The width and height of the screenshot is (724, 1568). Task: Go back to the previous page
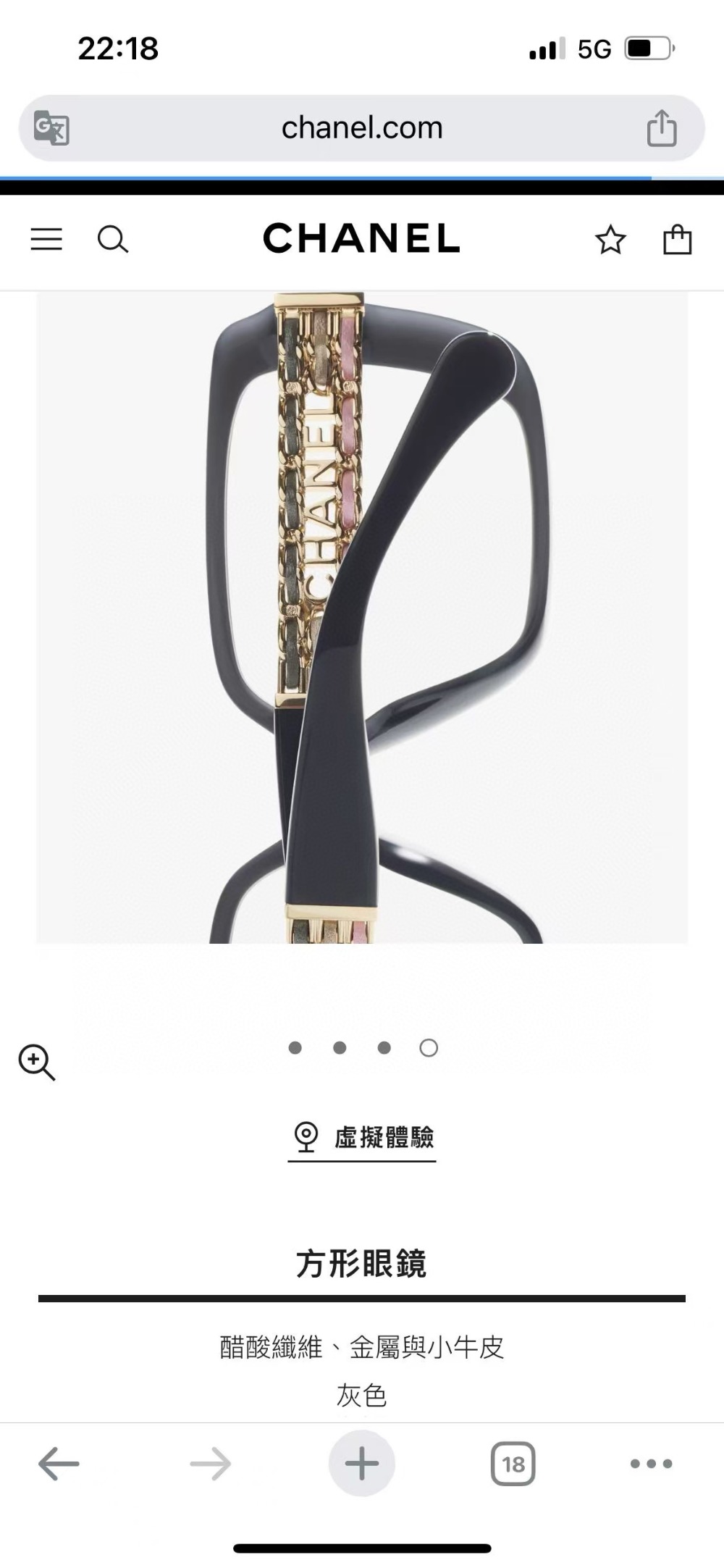coord(59,1464)
